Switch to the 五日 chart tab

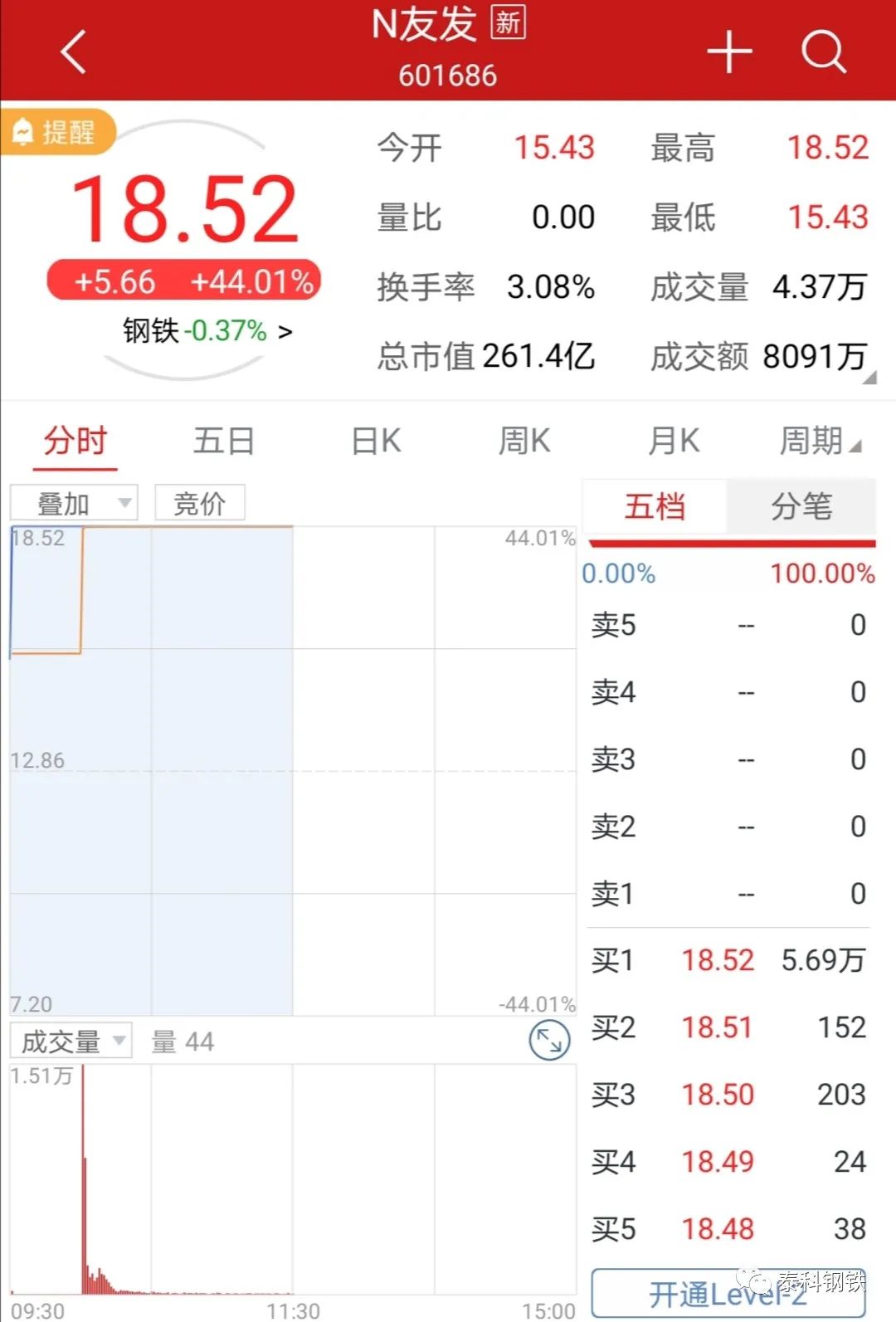pos(222,441)
